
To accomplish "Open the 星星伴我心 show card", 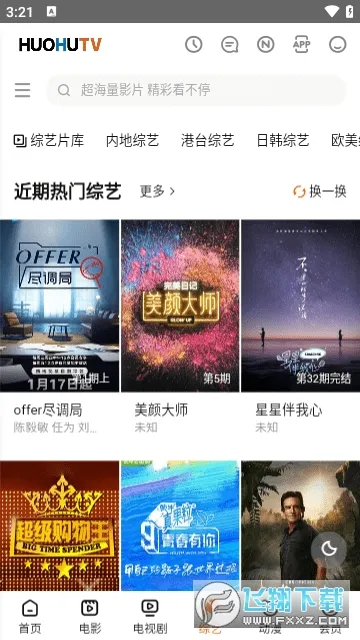I will 300,327.
